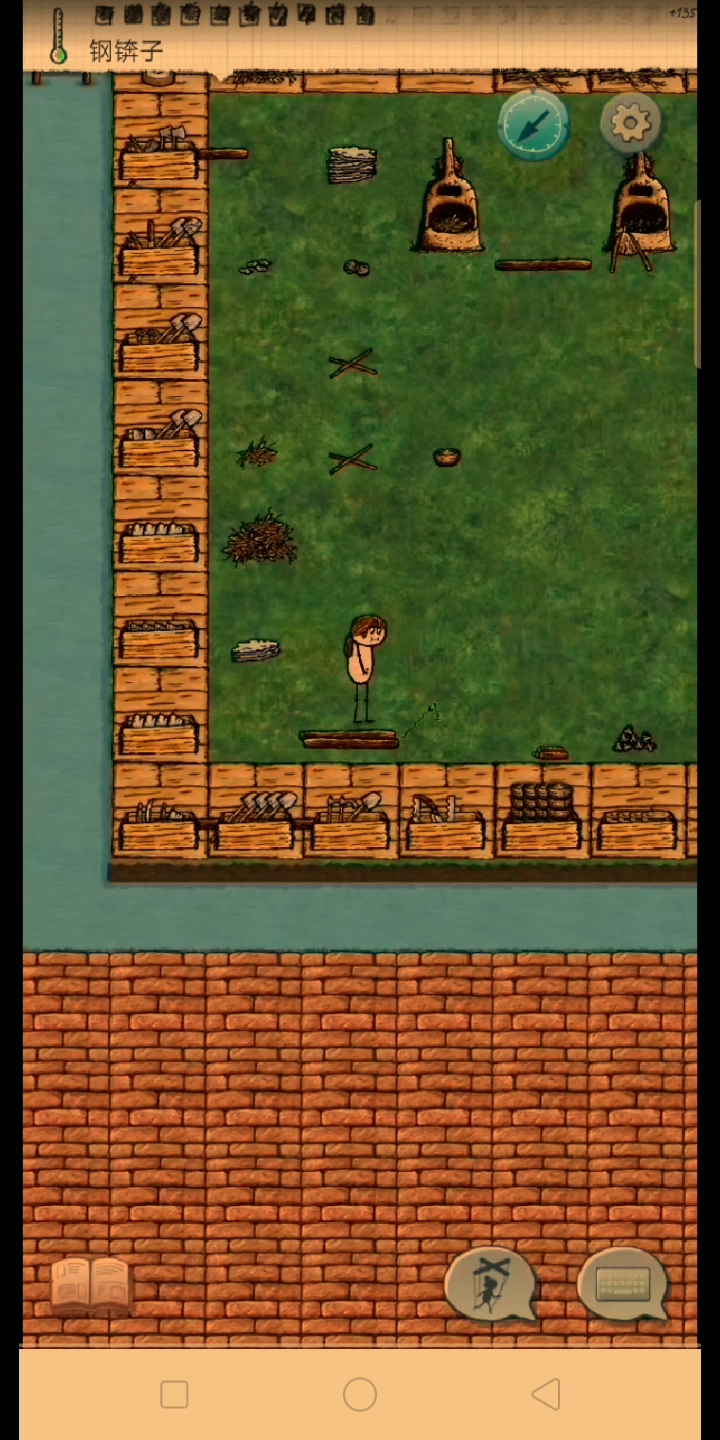Go to the system home screen

(x=360, y=1394)
